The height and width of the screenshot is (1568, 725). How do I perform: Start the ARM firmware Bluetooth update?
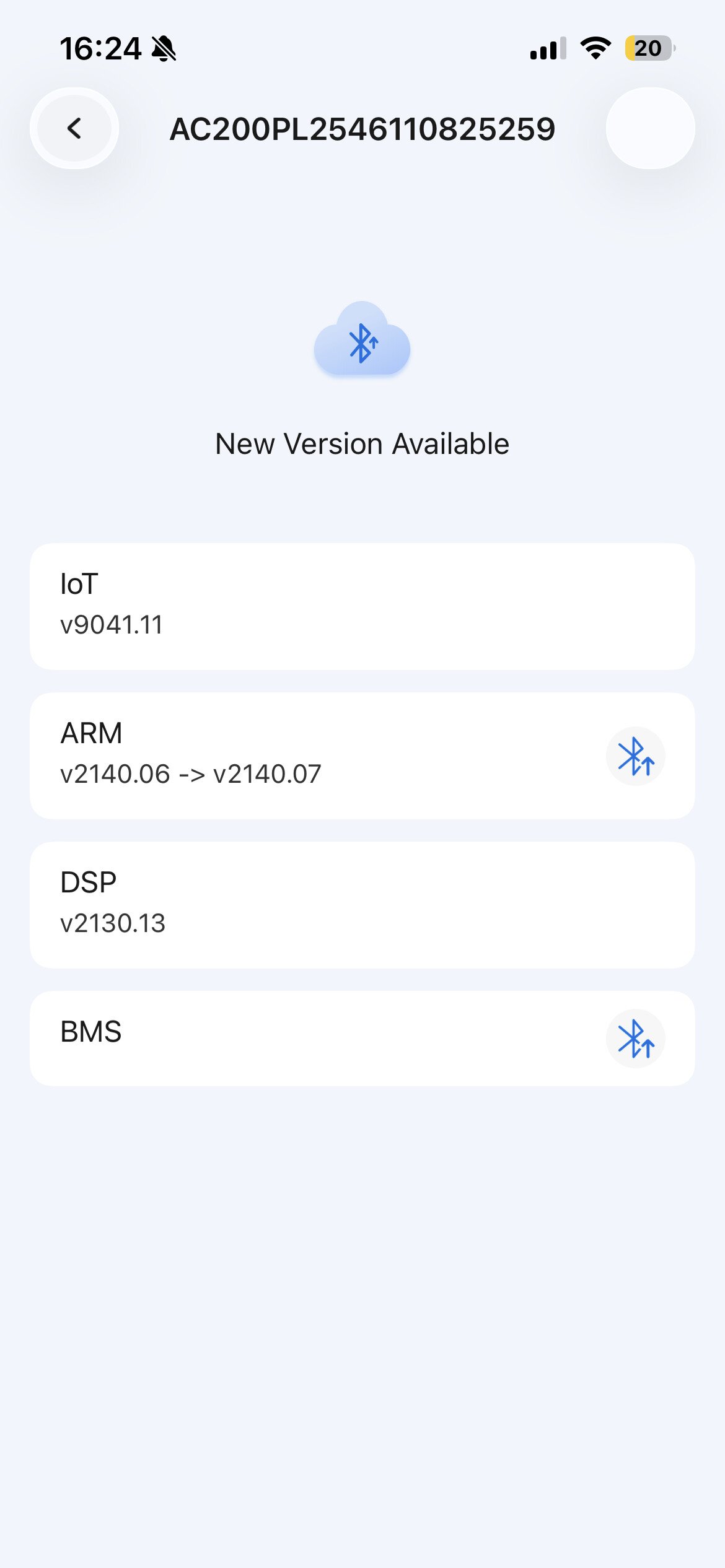[x=635, y=756]
